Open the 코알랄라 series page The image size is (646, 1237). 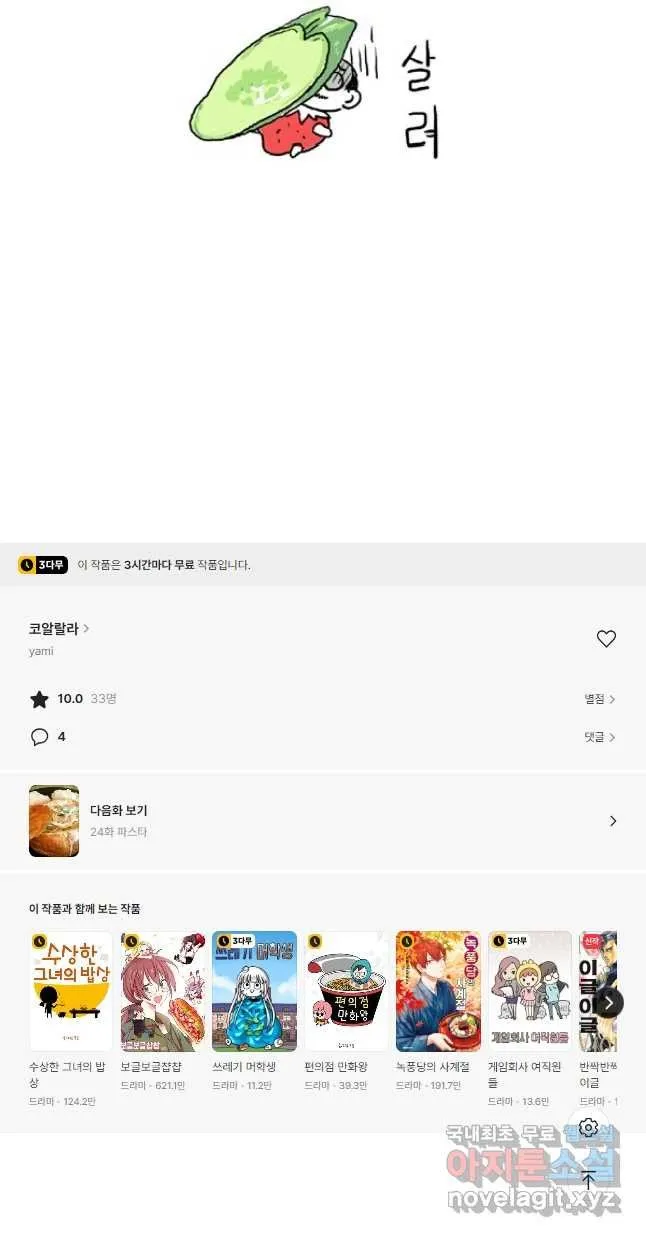point(59,629)
